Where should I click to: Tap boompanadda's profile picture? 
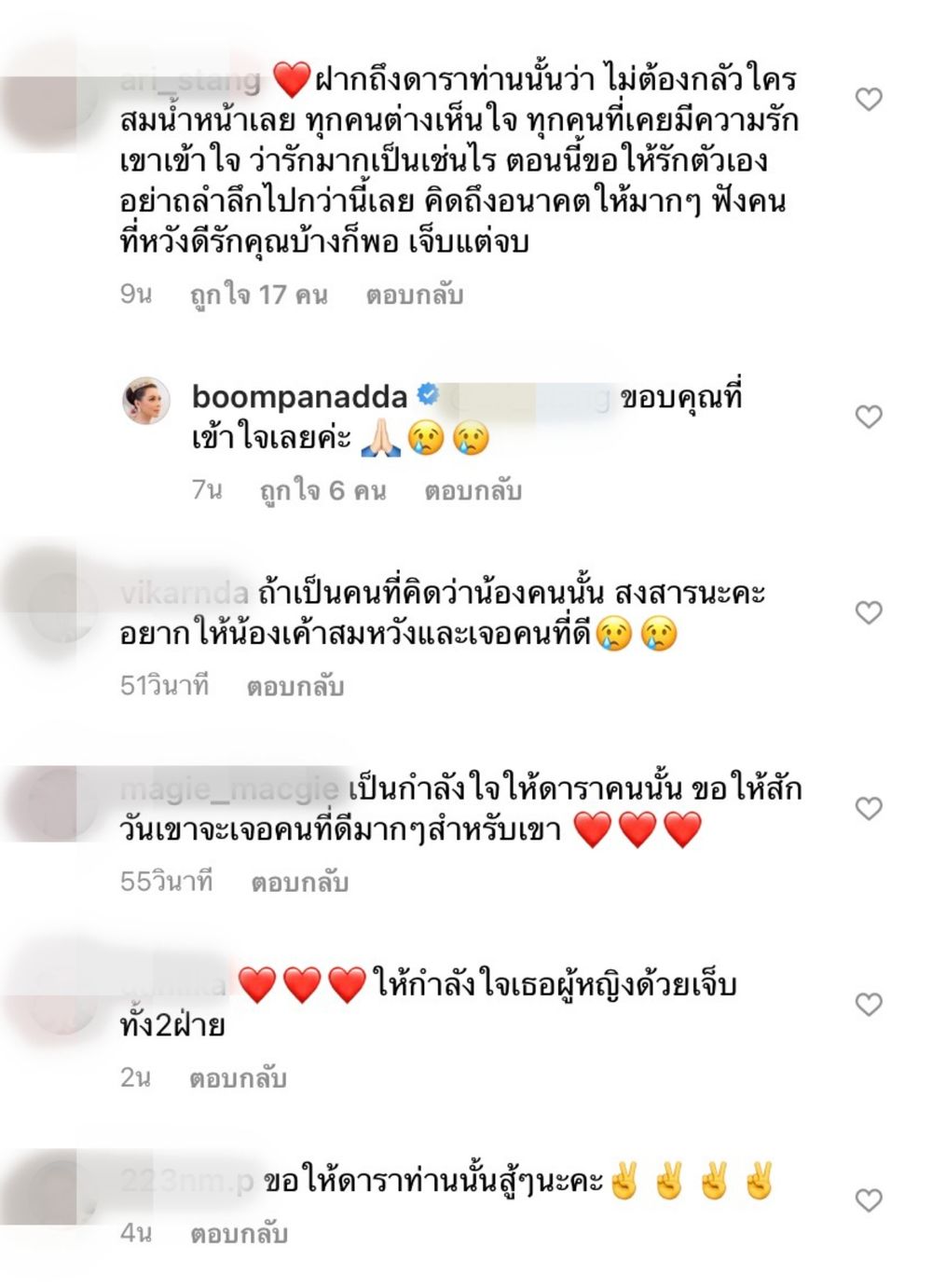[146, 401]
